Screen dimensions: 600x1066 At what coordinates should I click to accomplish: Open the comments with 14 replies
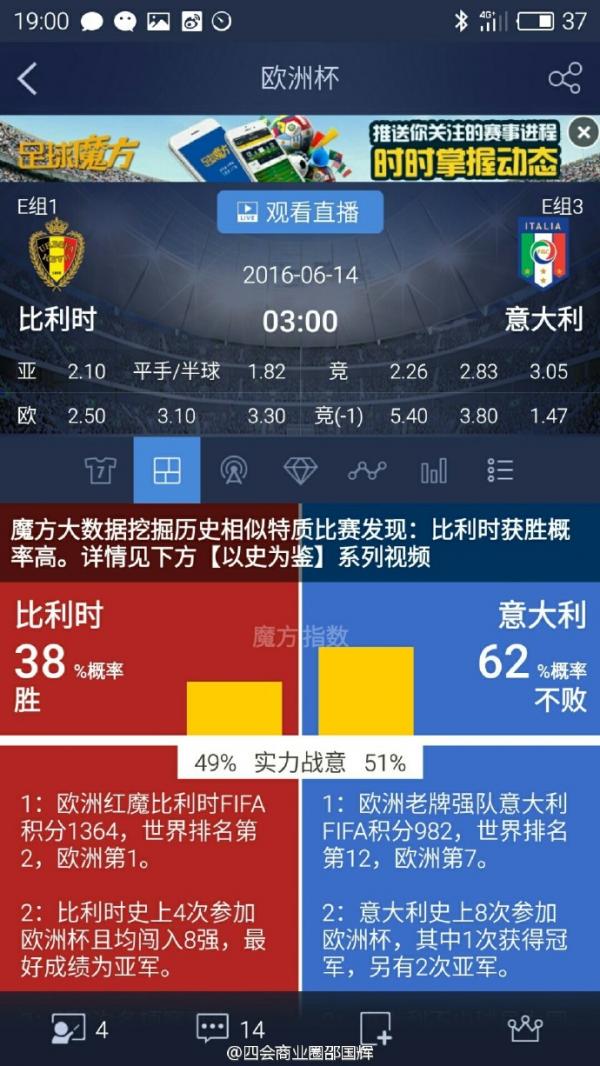tap(230, 1028)
